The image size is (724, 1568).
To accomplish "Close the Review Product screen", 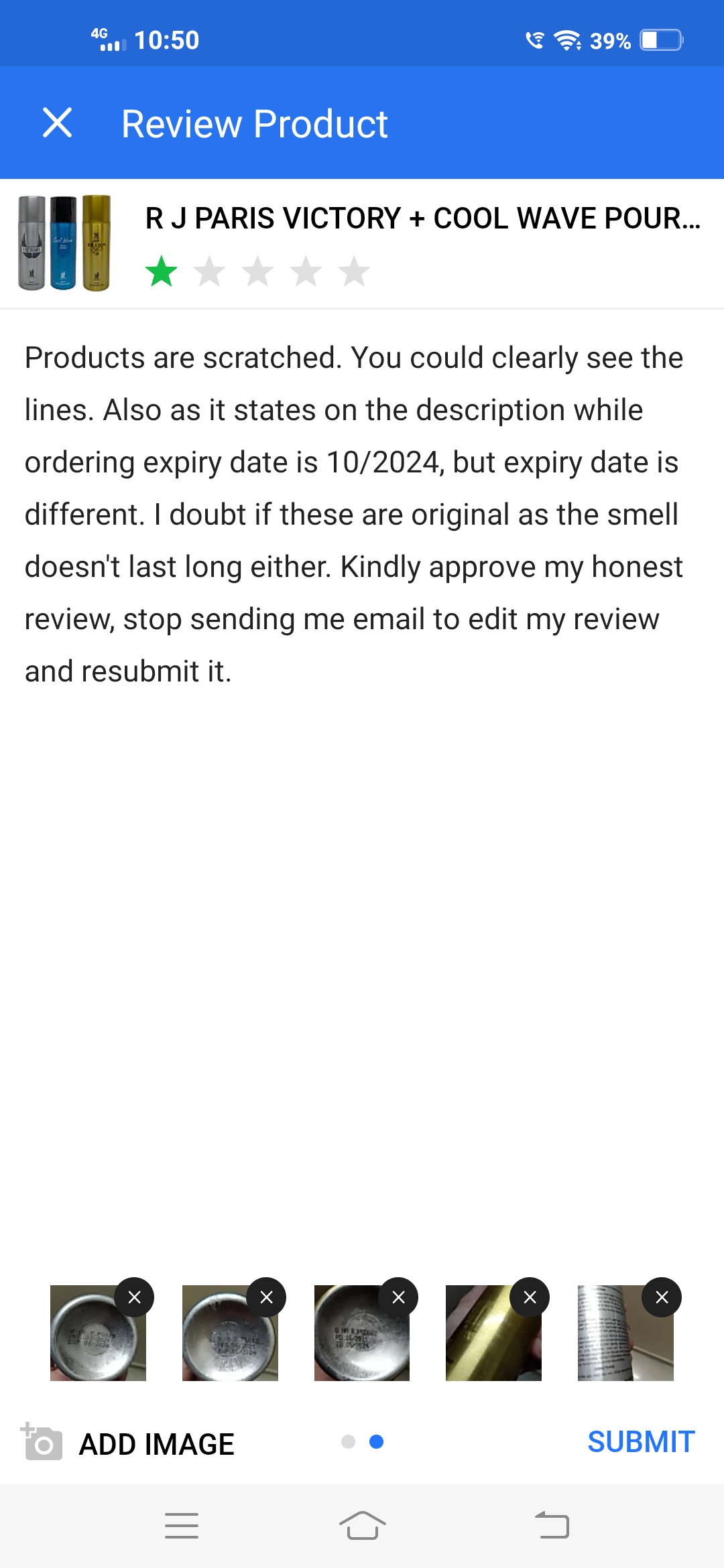I will coord(58,123).
